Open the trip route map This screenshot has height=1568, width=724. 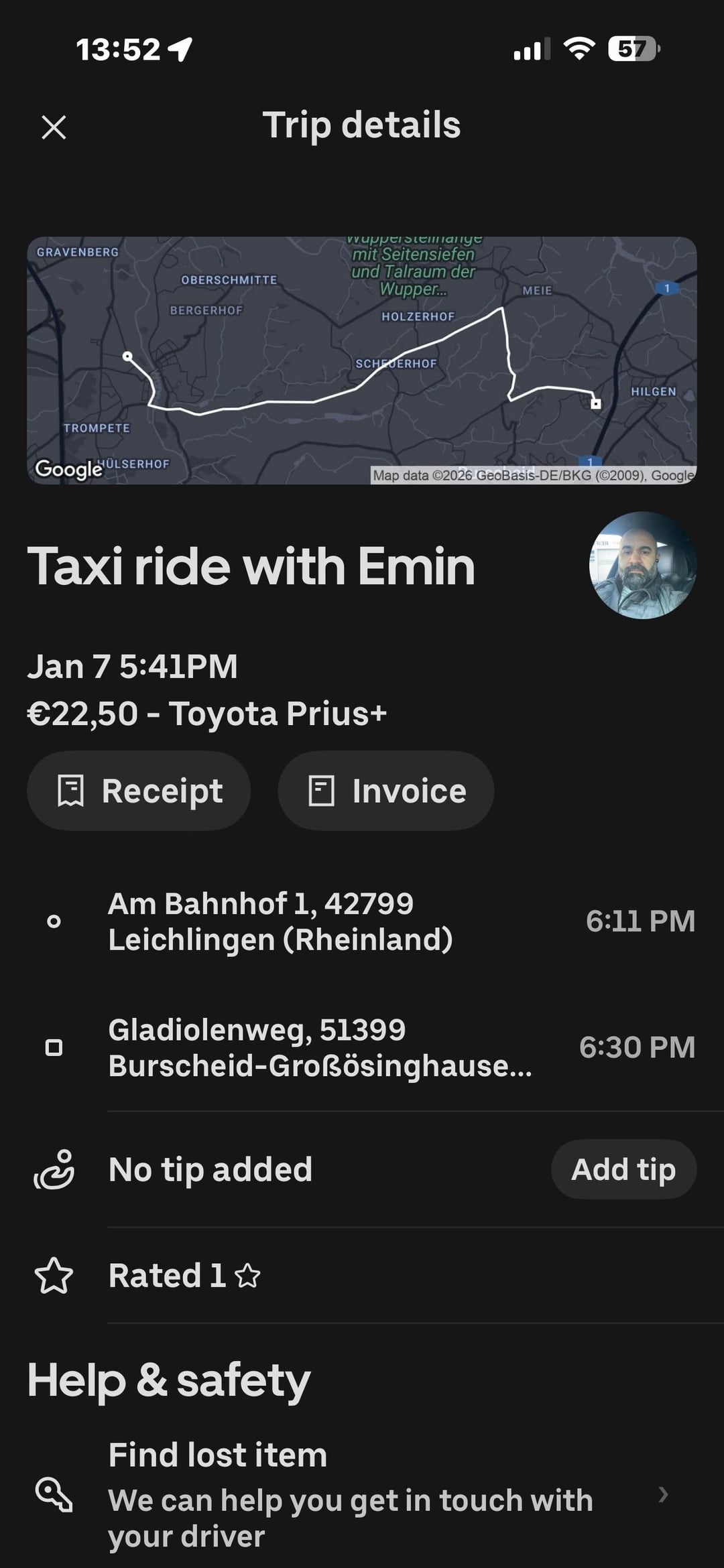(x=362, y=360)
